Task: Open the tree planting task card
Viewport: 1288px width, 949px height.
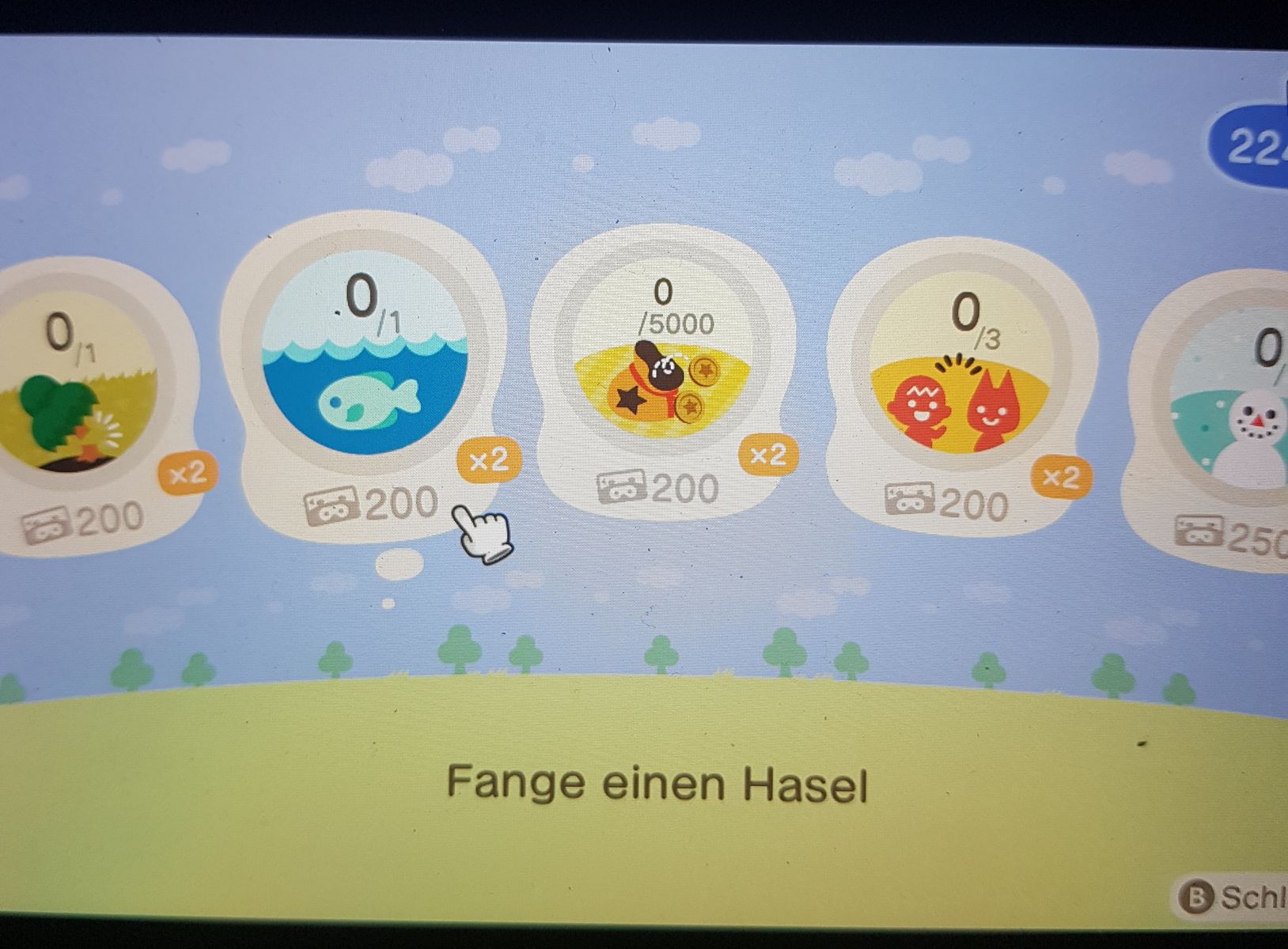Action: [95, 405]
